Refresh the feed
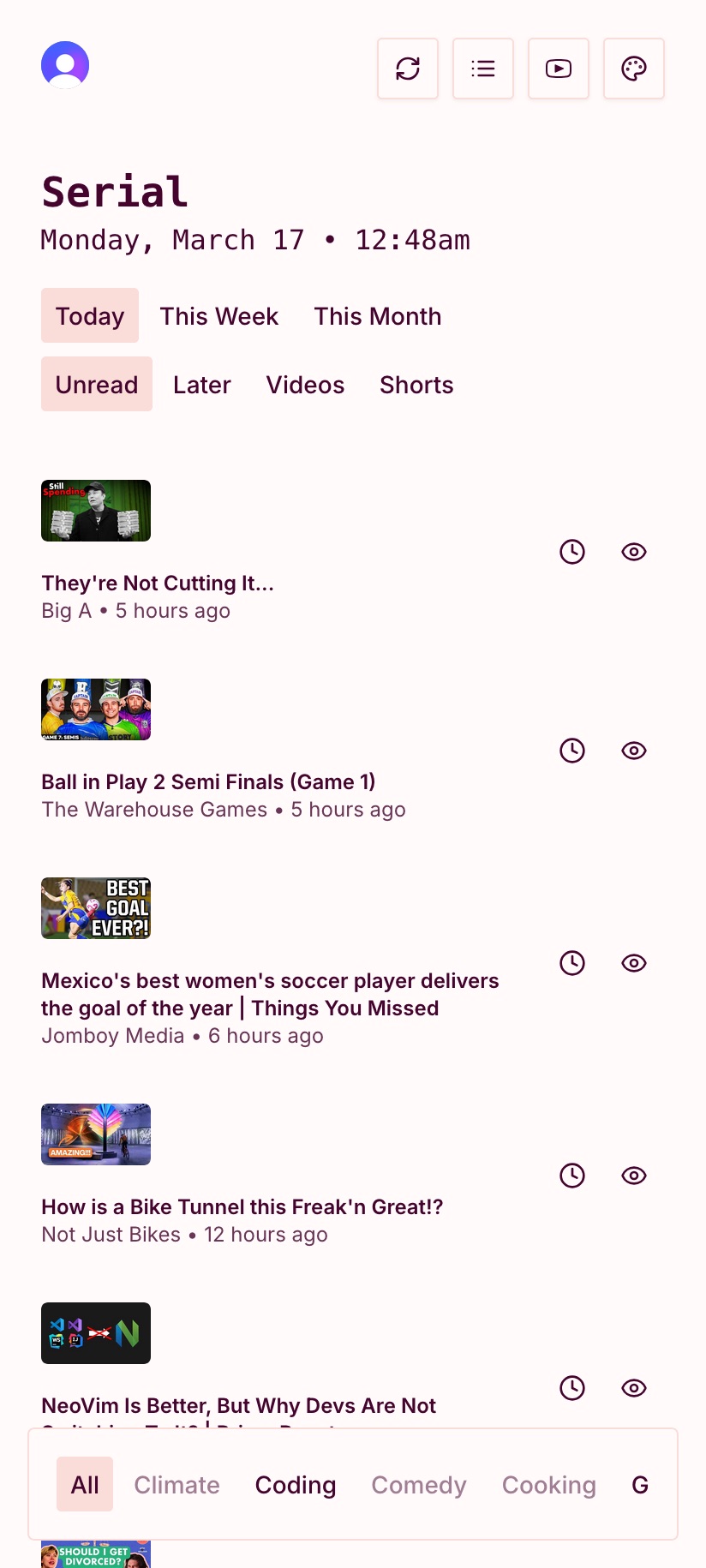Viewport: 706px width, 1568px height. point(408,69)
